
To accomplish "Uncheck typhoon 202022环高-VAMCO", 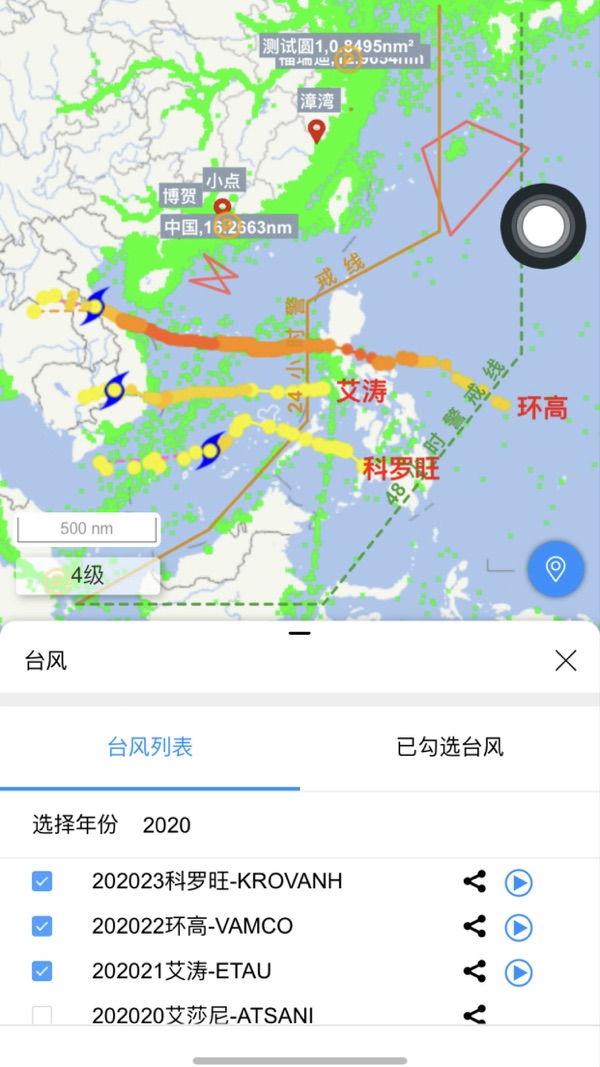I will click(x=42, y=926).
